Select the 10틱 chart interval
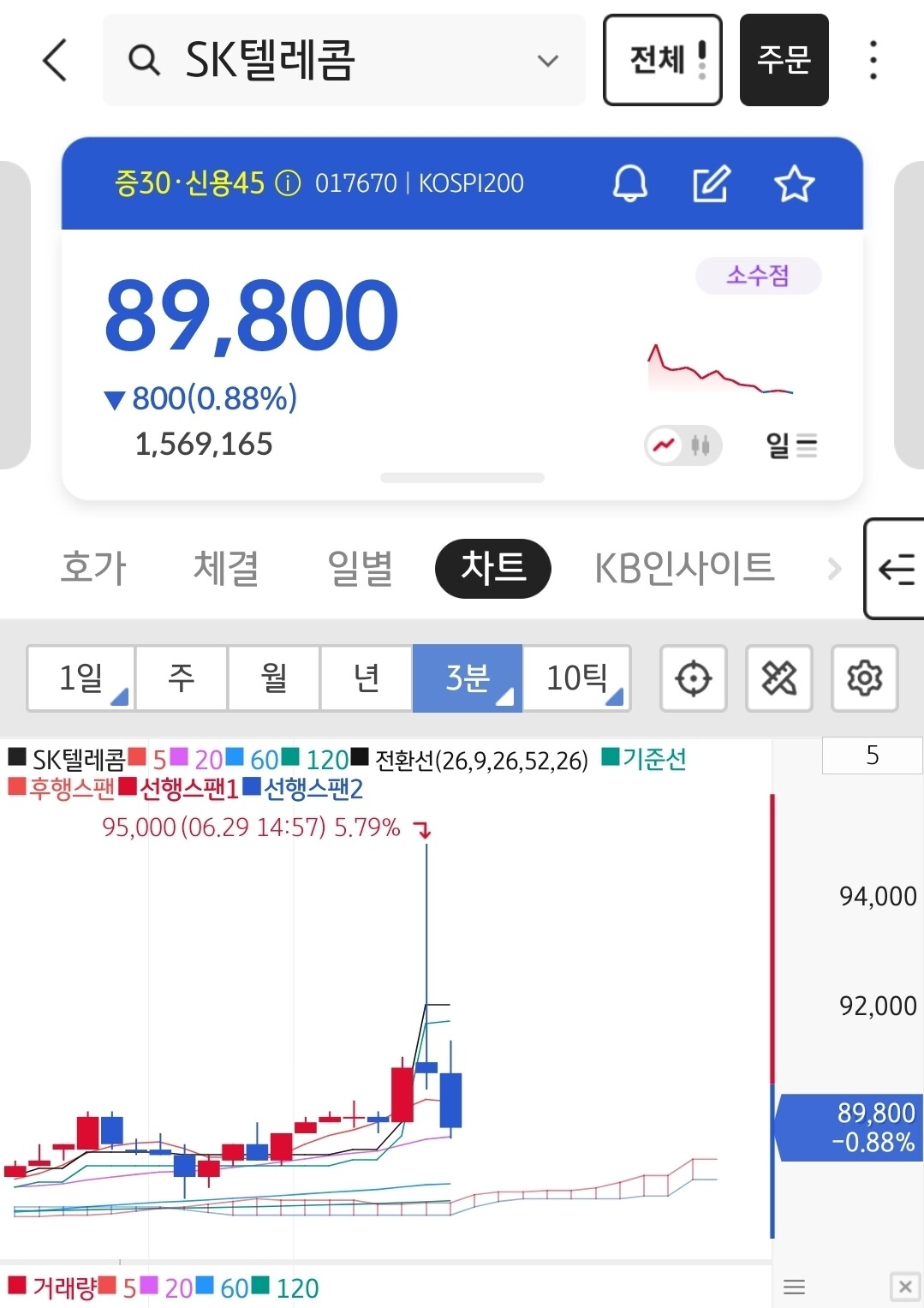This screenshot has width=924, height=1308. point(576,678)
